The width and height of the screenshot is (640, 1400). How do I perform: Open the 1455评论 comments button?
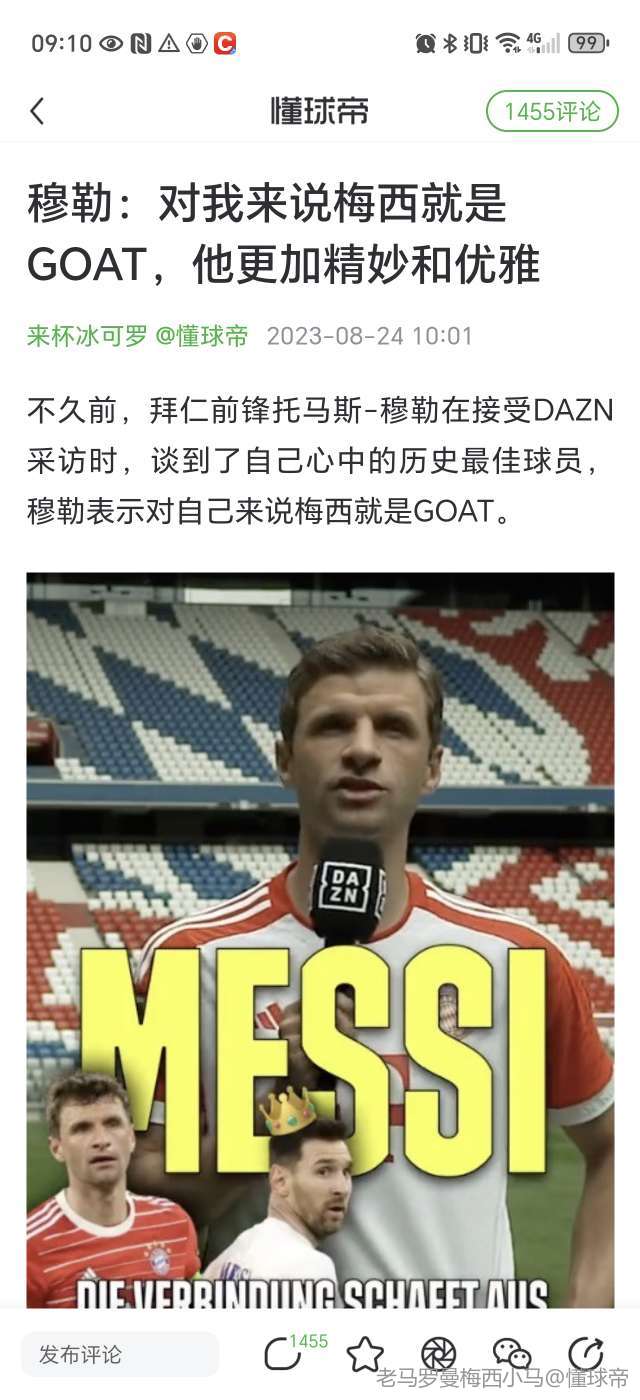coord(552,111)
